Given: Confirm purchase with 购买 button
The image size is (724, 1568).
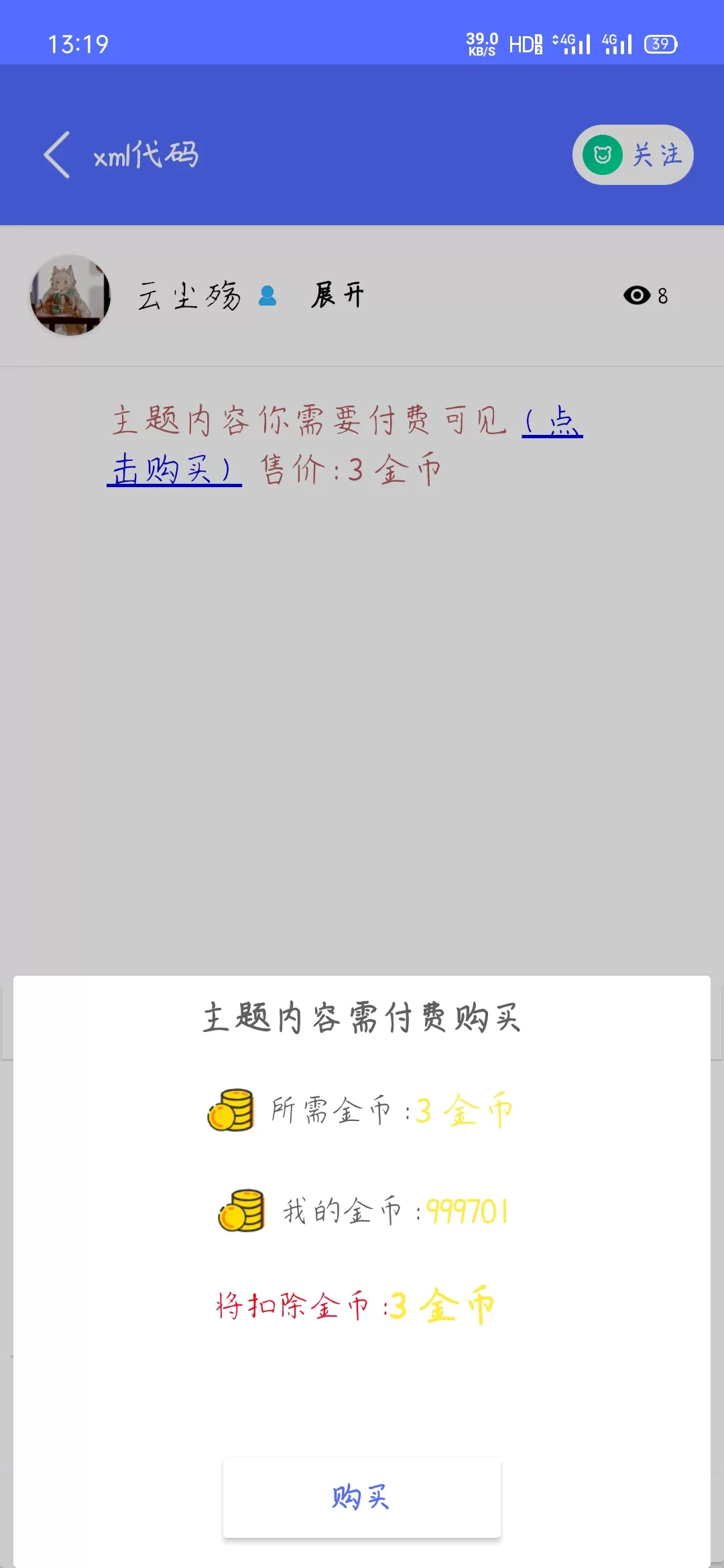Looking at the screenshot, I should point(362,1497).
